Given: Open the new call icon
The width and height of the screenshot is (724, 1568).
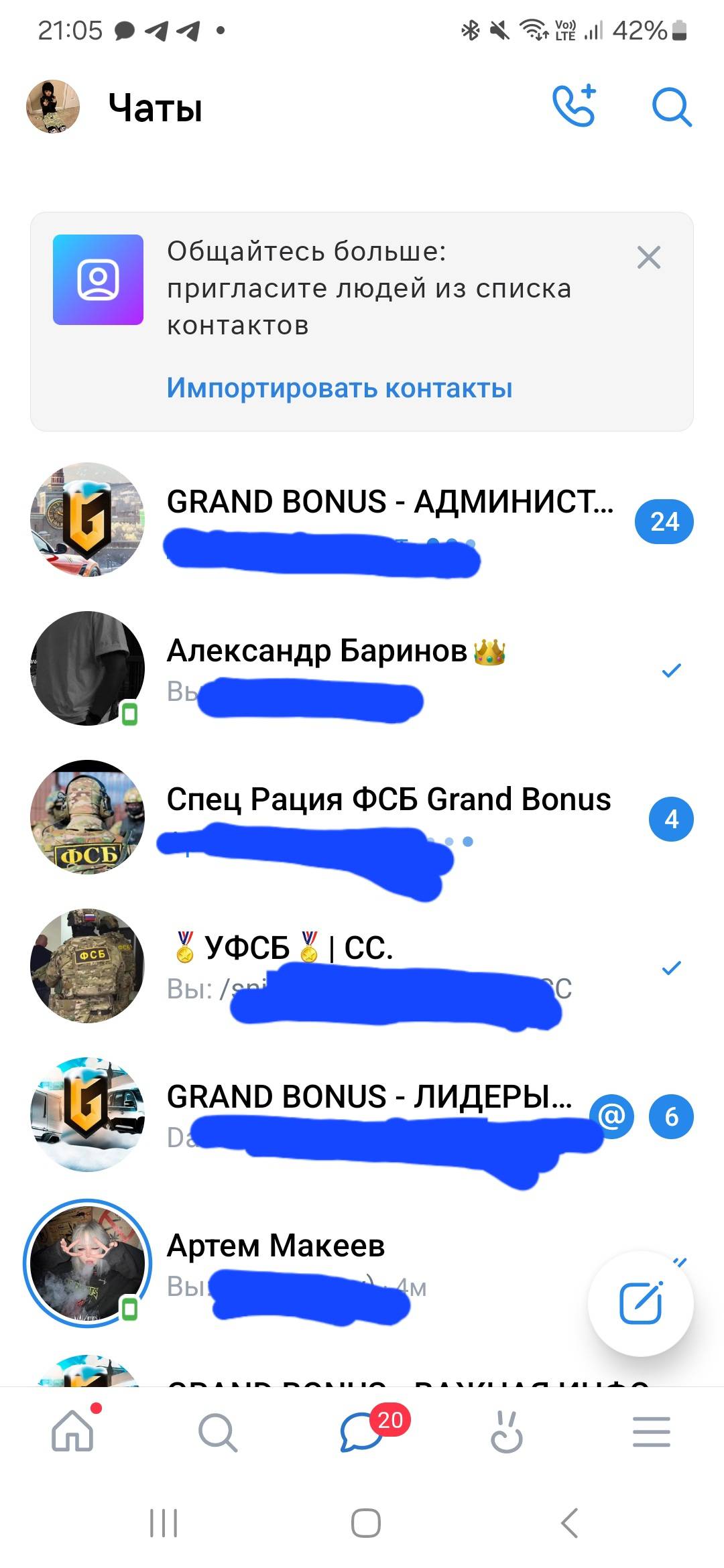Looking at the screenshot, I should click(575, 106).
